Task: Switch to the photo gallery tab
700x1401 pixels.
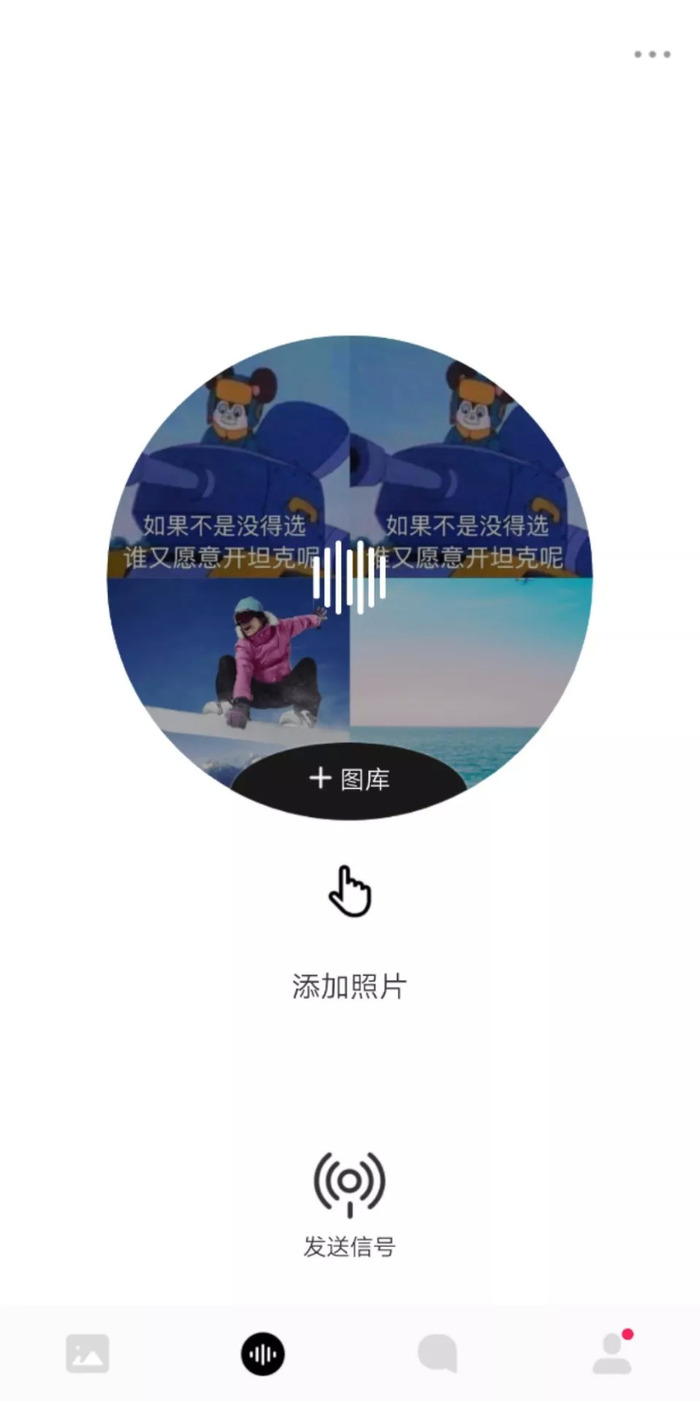Action: pyautogui.click(x=87, y=1354)
